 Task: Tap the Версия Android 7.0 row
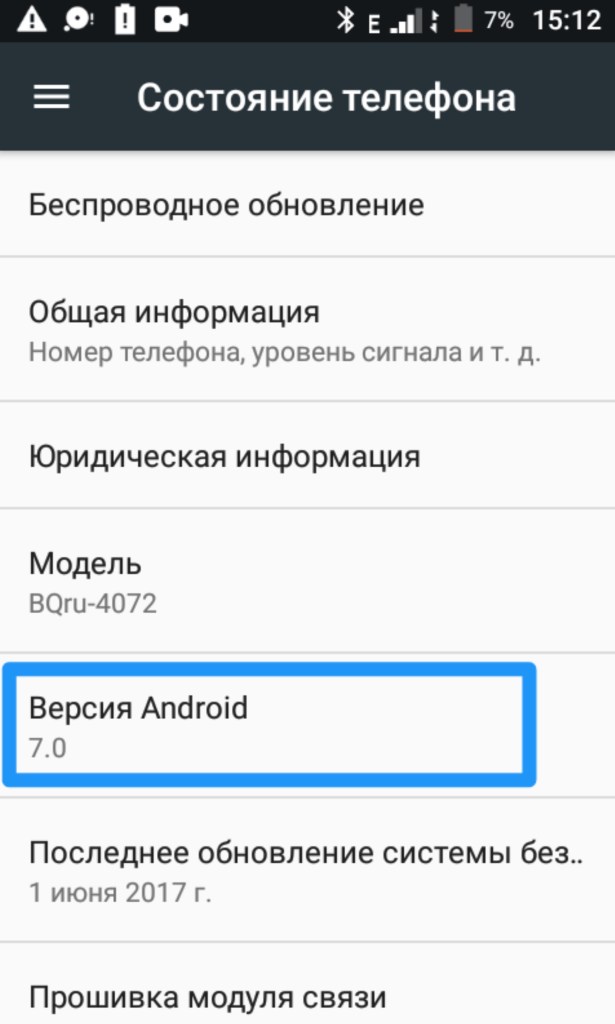(270, 725)
